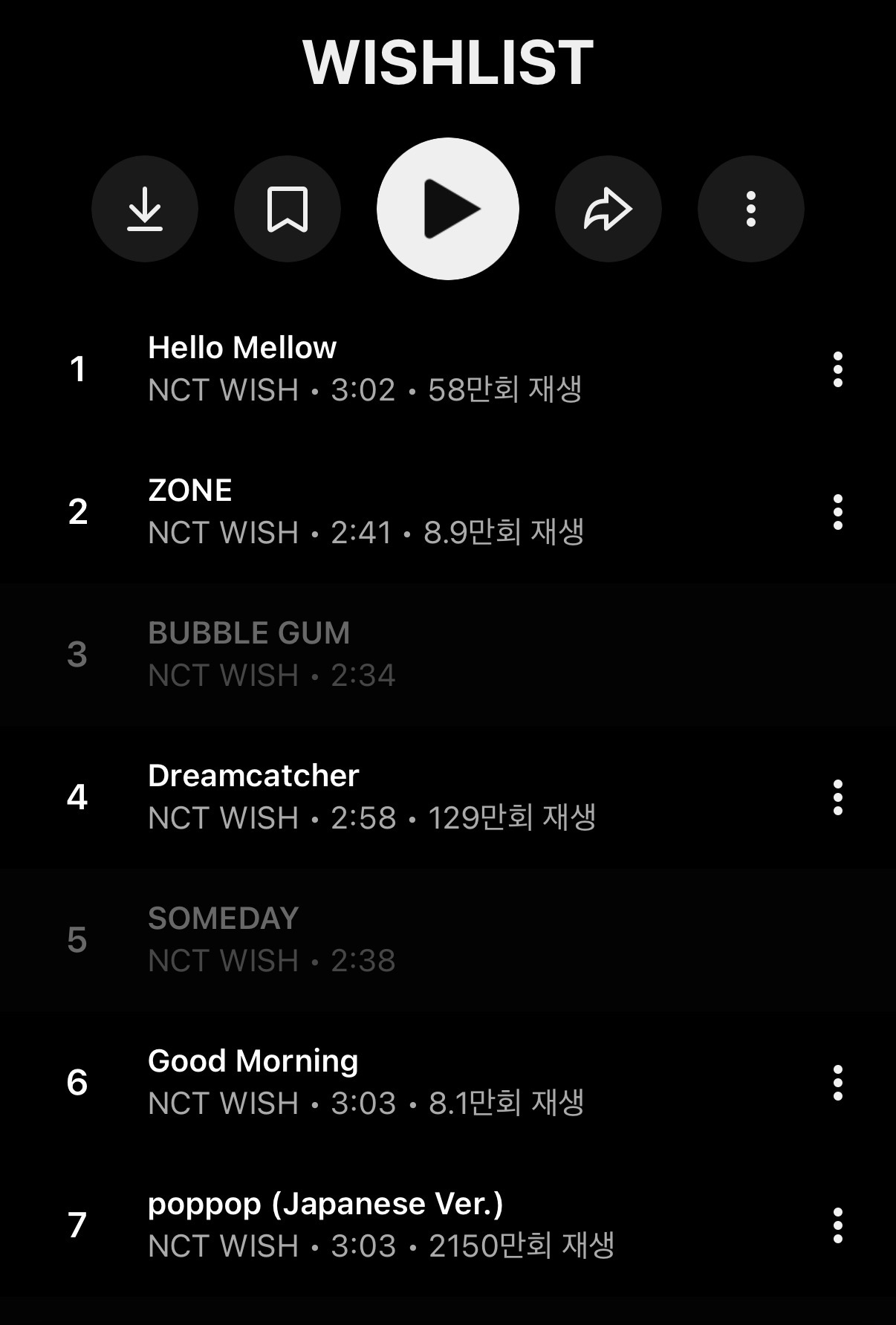
Task: Download the WISHLIST album
Action: click(x=145, y=209)
